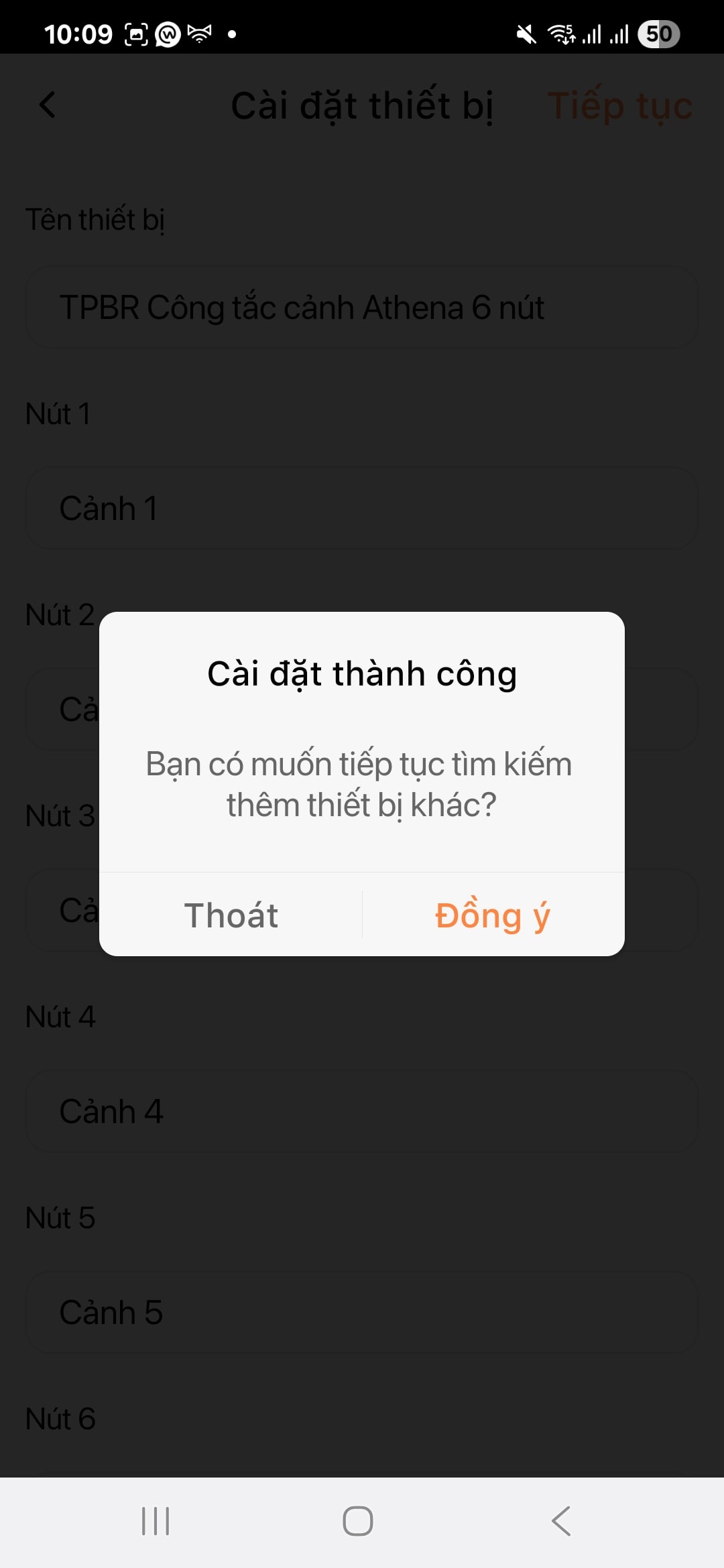Open the recent apps view
724x1568 pixels.
tap(156, 1520)
